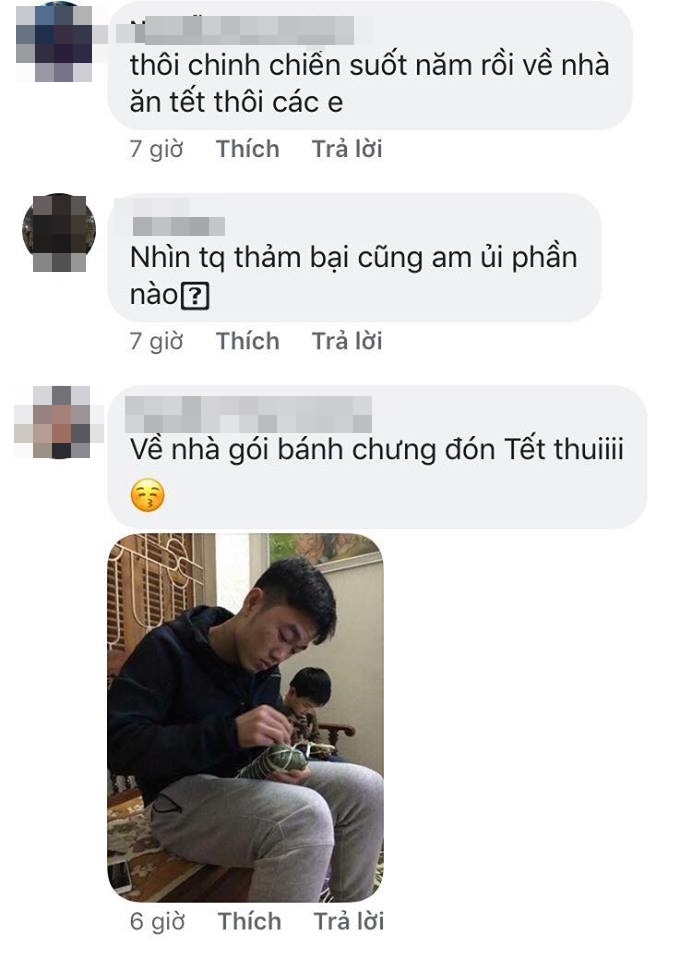Reply to the "Nhìn tq thảm bại" comment

(347, 342)
